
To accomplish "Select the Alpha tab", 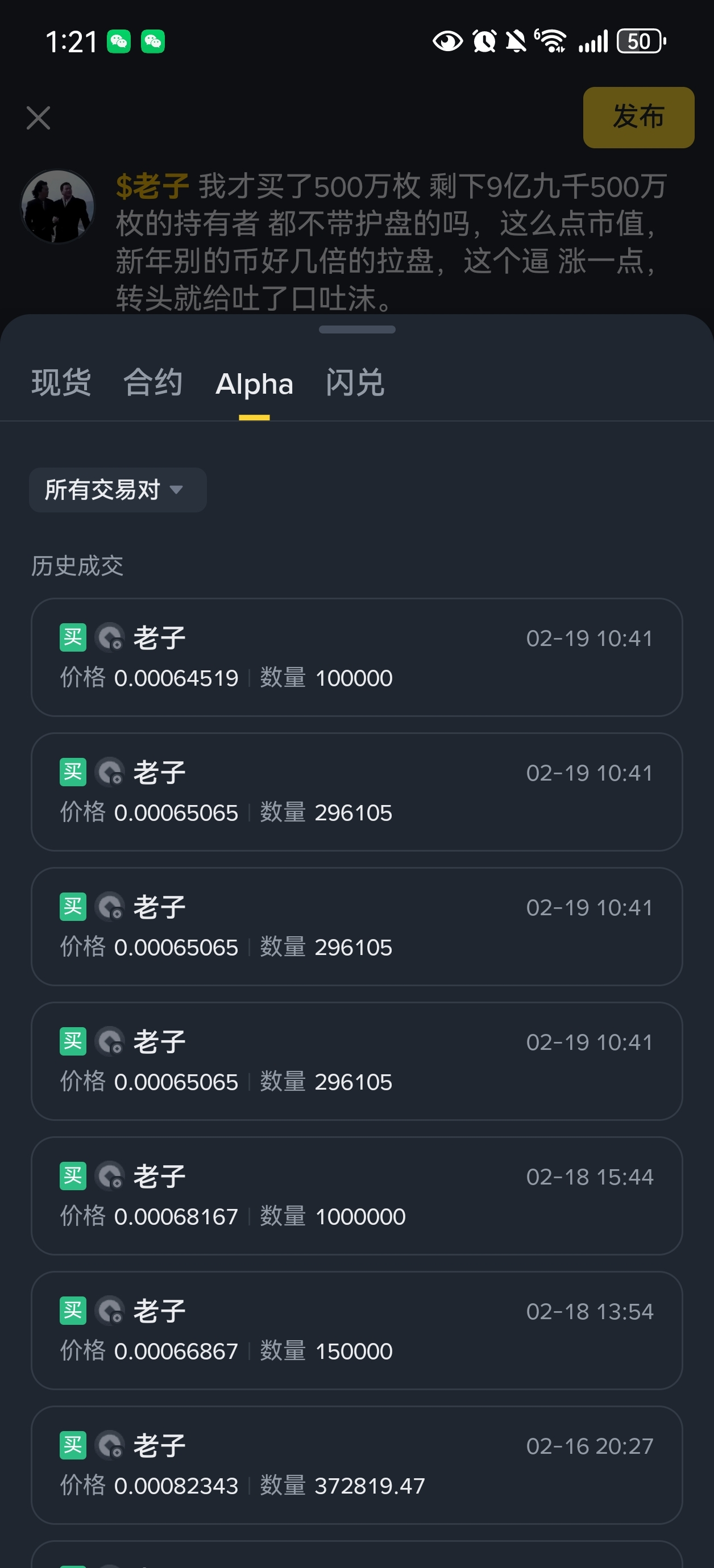I will point(254,385).
